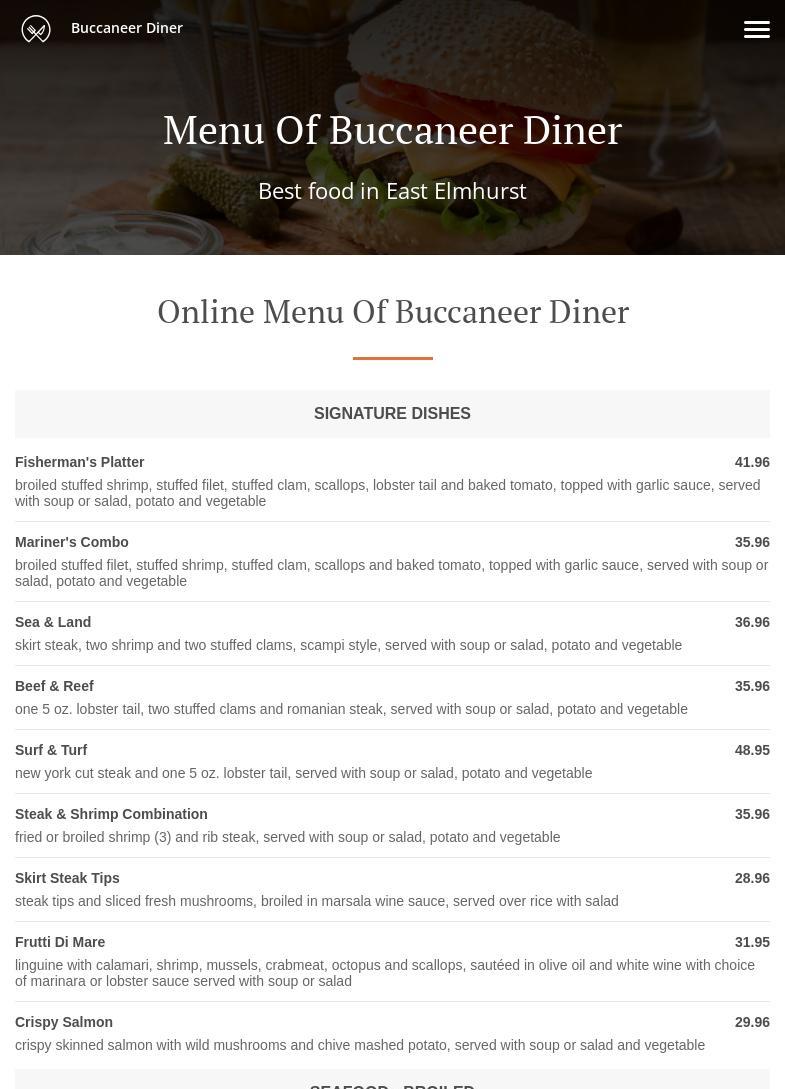
Task: Choose the Skirt Steak Tips dish
Action: 67,878
